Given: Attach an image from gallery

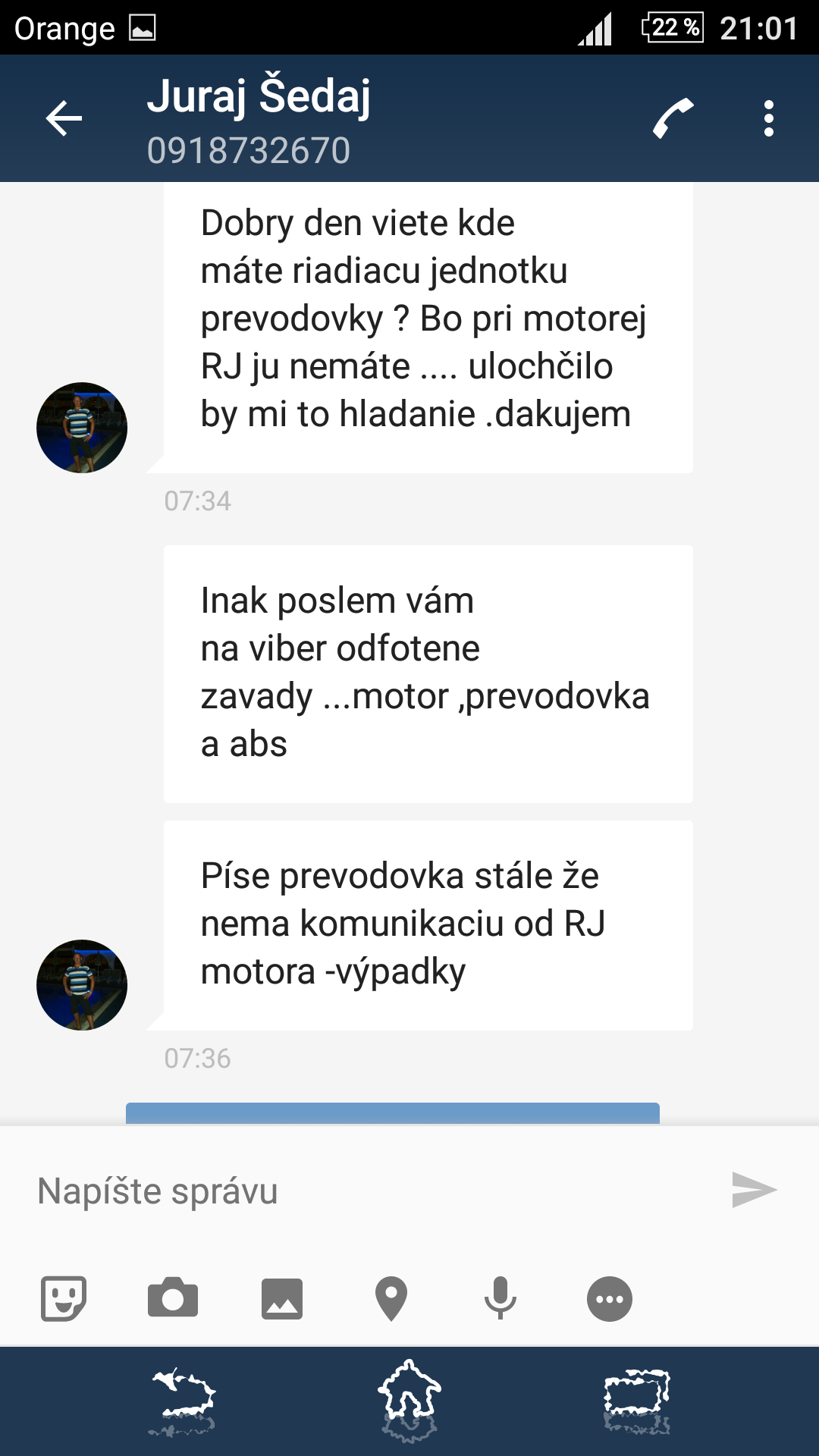Looking at the screenshot, I should tap(282, 1299).
